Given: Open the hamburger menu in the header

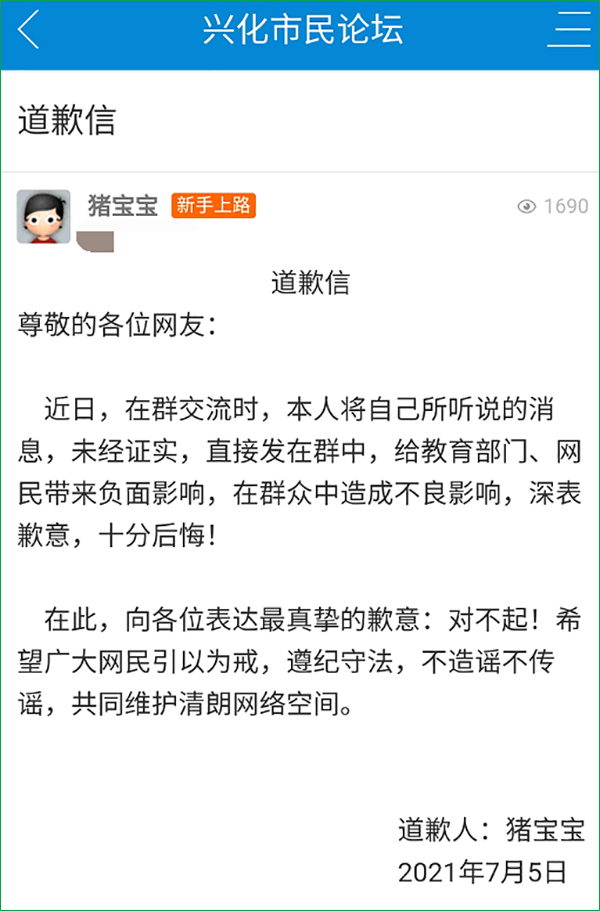Looking at the screenshot, I should [568, 30].
